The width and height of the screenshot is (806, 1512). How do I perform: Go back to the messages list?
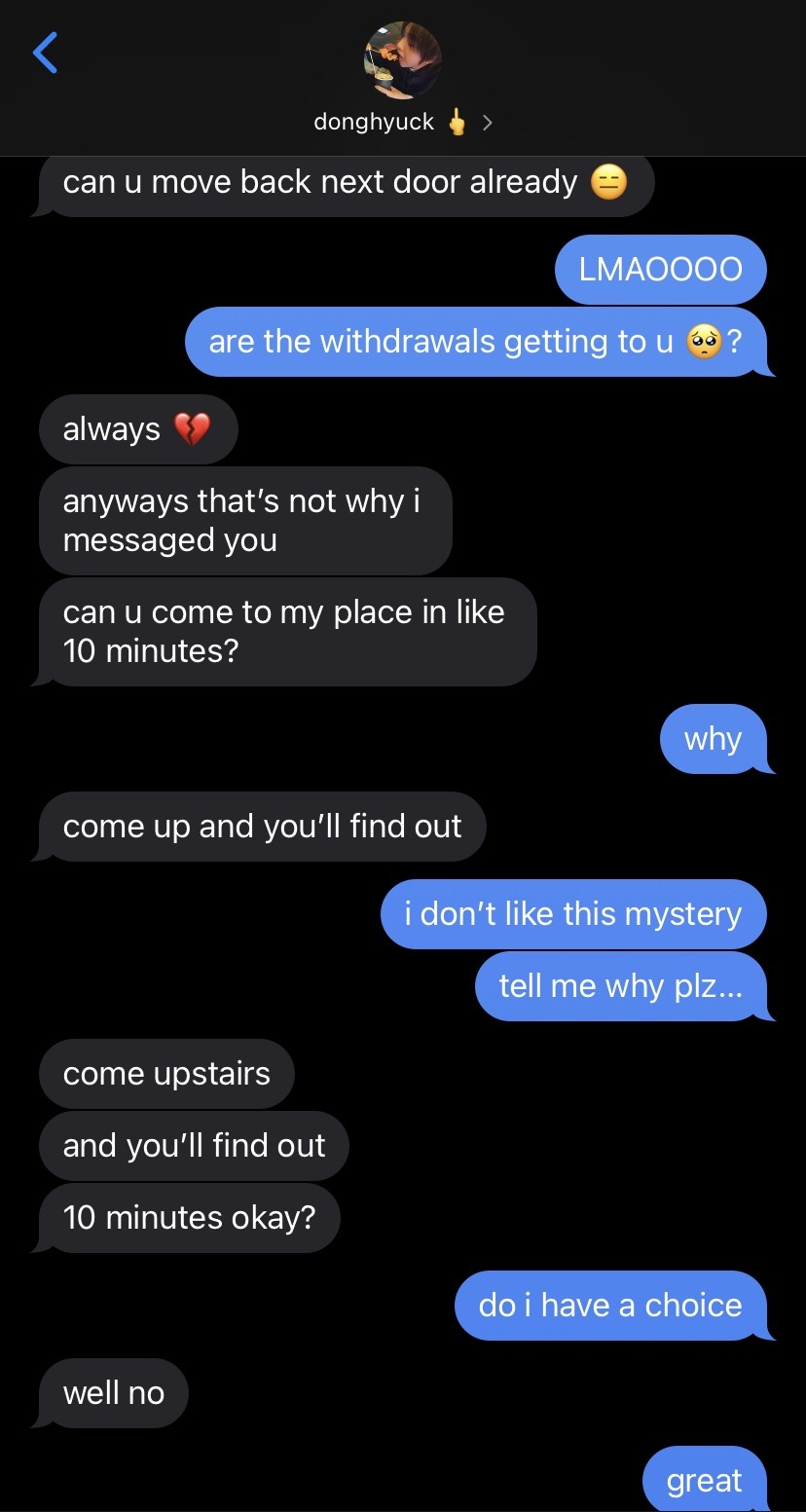point(46,53)
